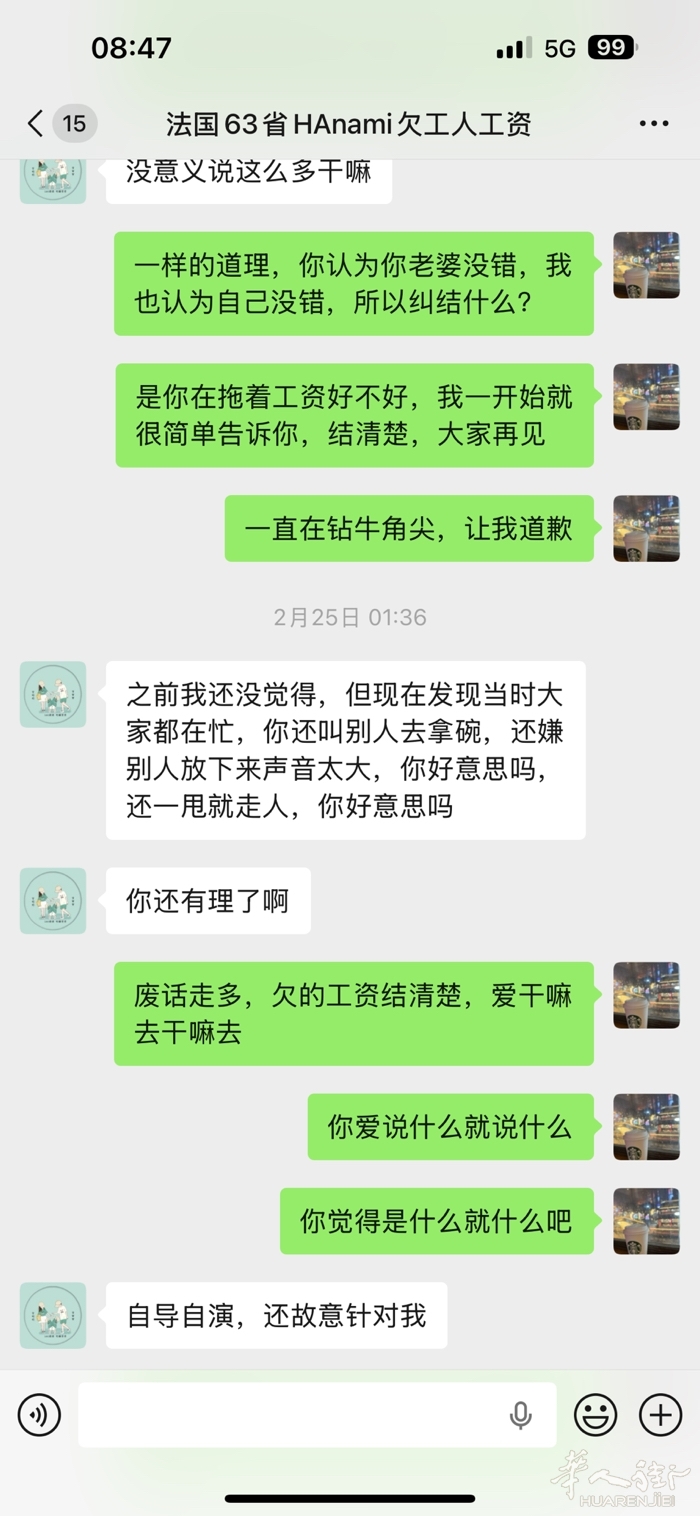Focus the message text field
Viewport: 700px width, 1516px height.
[x=290, y=1415]
